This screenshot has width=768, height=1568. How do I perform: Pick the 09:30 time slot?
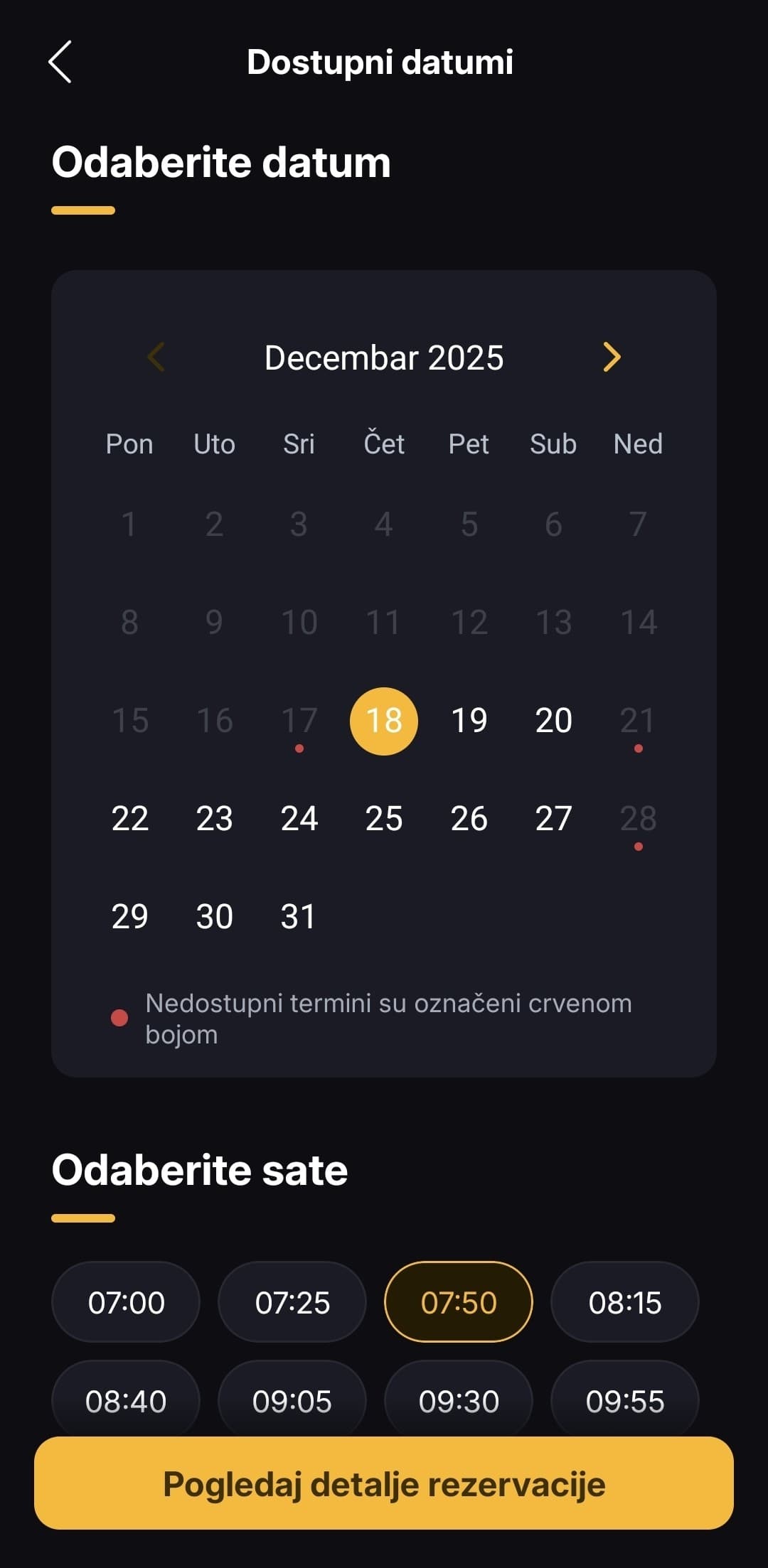coord(459,1400)
